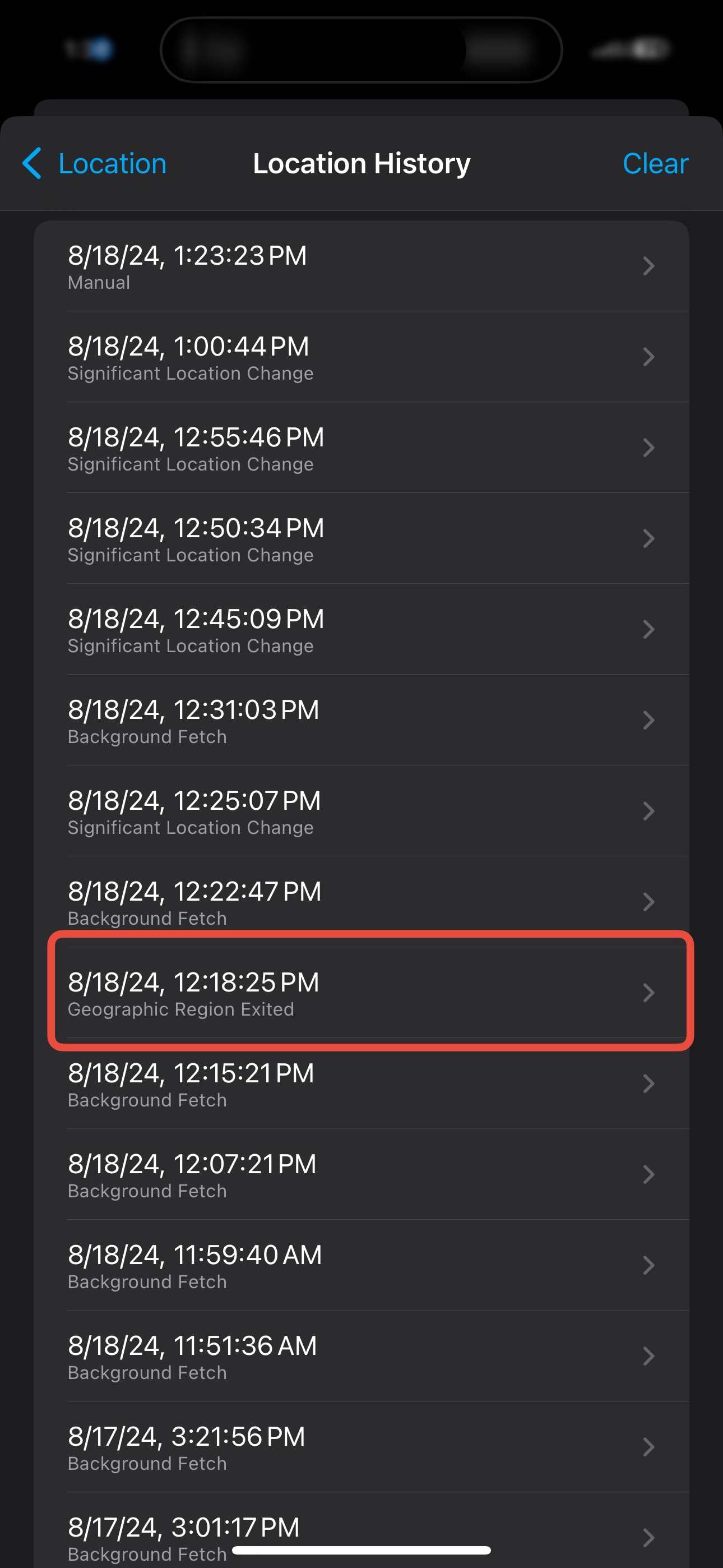Select the 11:51:36 AM Background Fetch entry
This screenshot has height=1568, width=723.
pyautogui.click(x=361, y=1356)
